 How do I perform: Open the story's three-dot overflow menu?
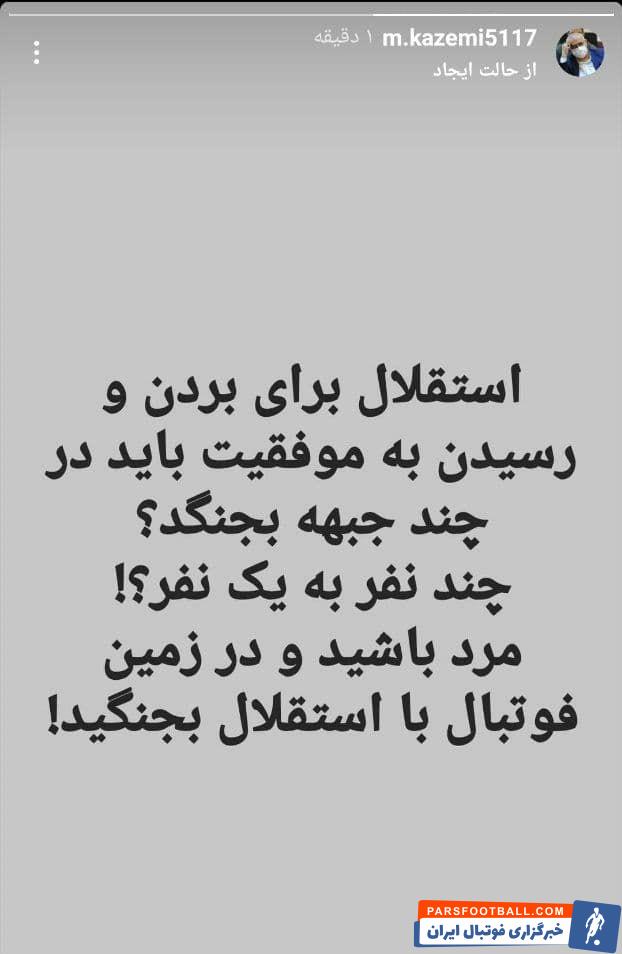(x=37, y=53)
